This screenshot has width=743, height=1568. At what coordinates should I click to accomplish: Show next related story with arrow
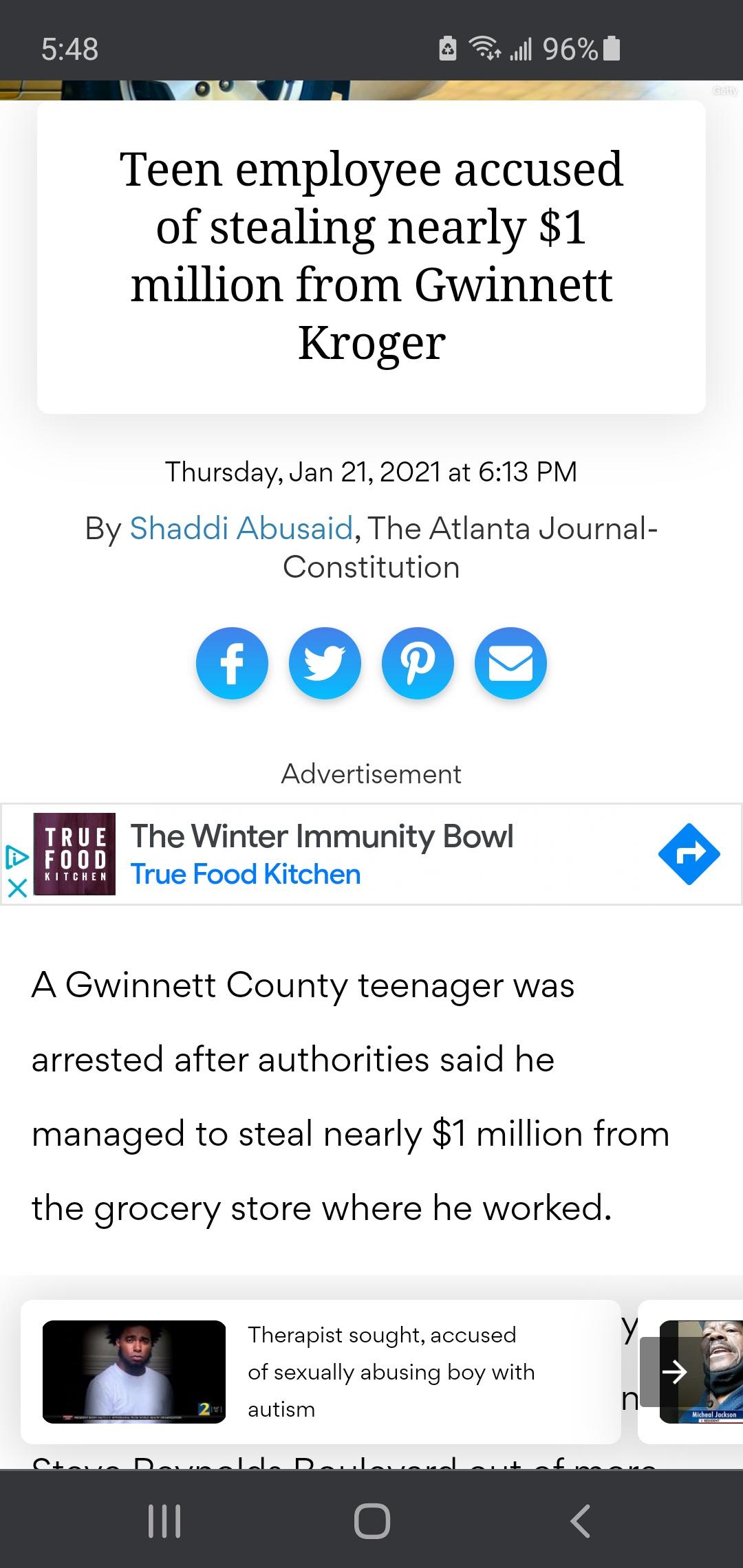click(674, 1372)
